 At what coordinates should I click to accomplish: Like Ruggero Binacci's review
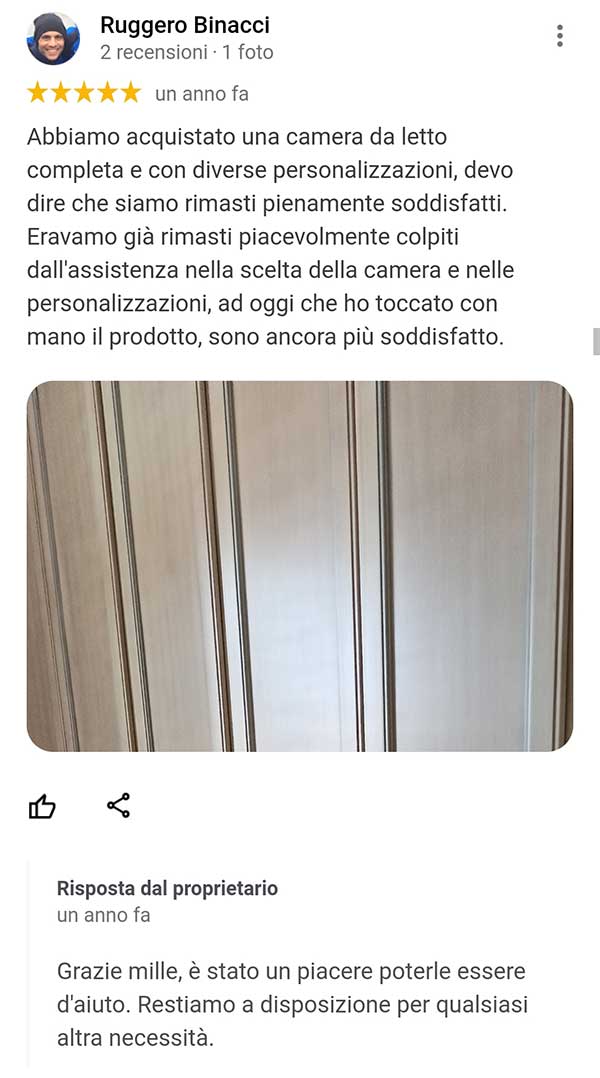[42, 806]
